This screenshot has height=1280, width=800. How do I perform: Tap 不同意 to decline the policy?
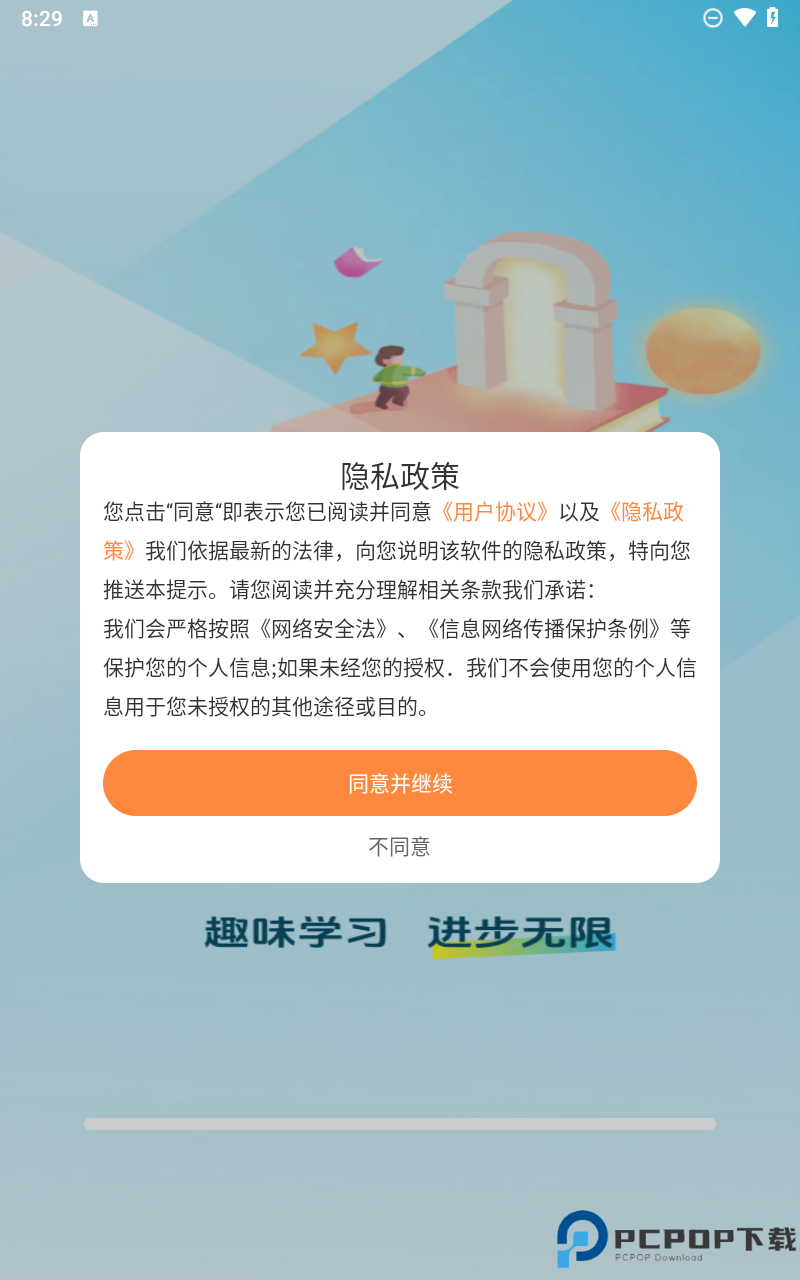click(400, 847)
